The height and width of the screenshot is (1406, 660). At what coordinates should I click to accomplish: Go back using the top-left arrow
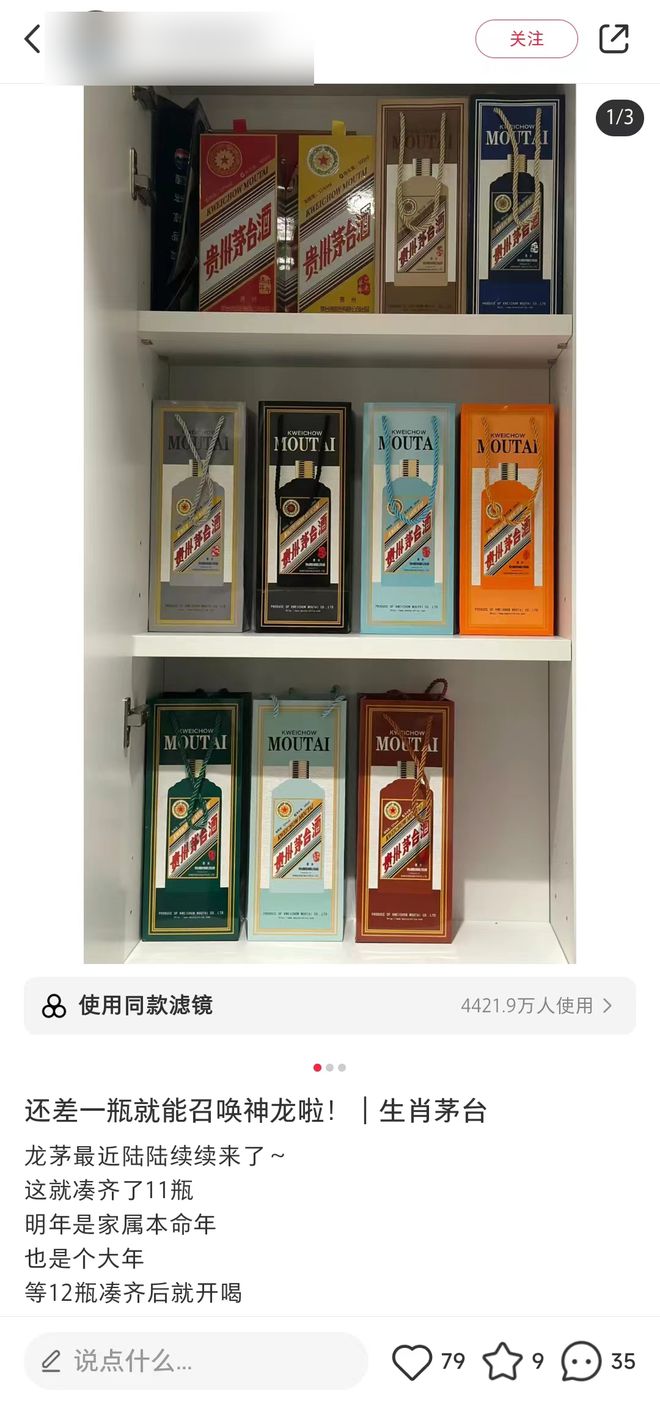point(33,40)
